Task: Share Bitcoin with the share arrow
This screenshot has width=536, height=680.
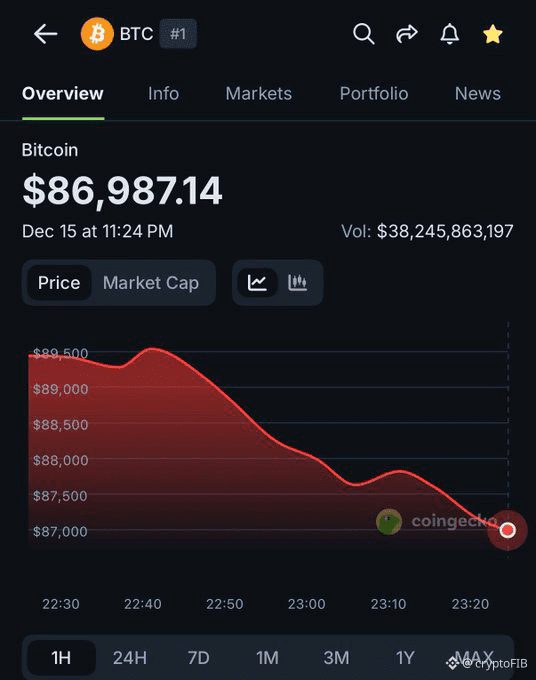Action: tap(407, 34)
